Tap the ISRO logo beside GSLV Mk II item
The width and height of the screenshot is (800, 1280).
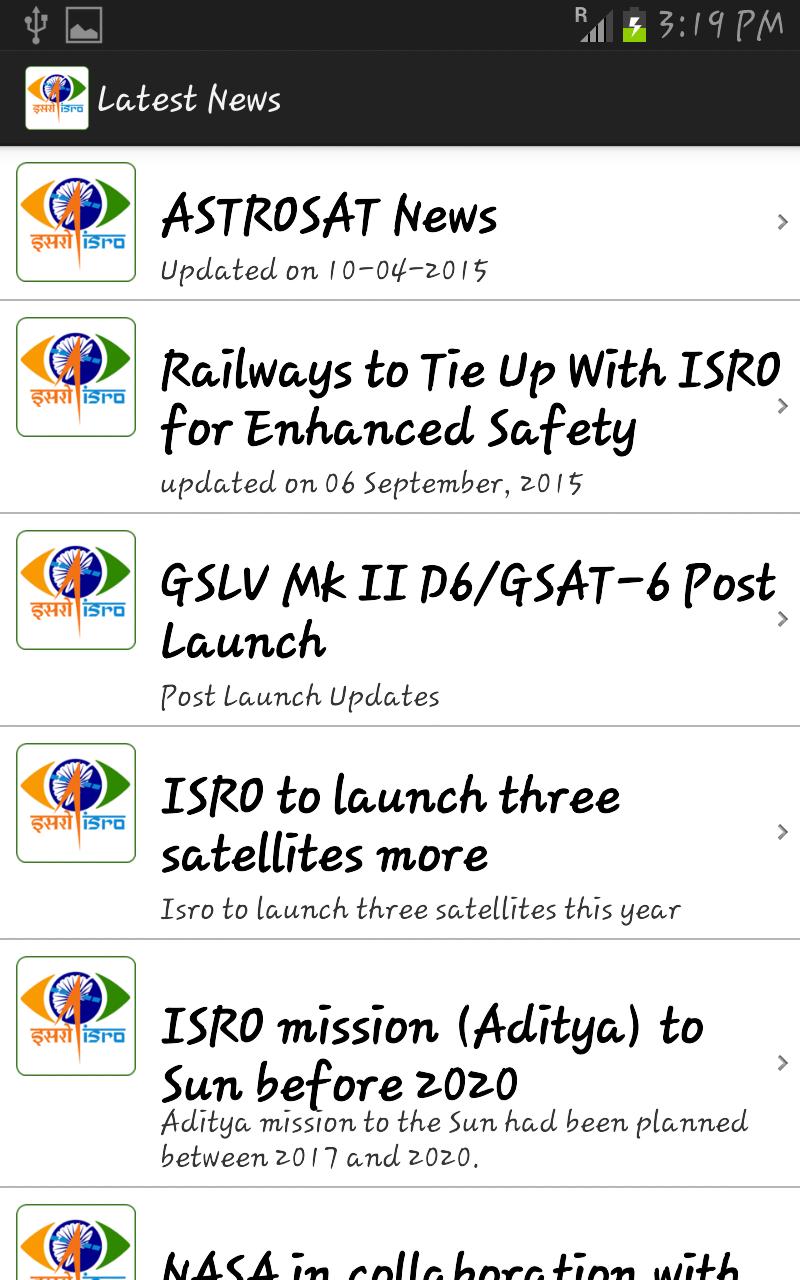click(x=75, y=589)
